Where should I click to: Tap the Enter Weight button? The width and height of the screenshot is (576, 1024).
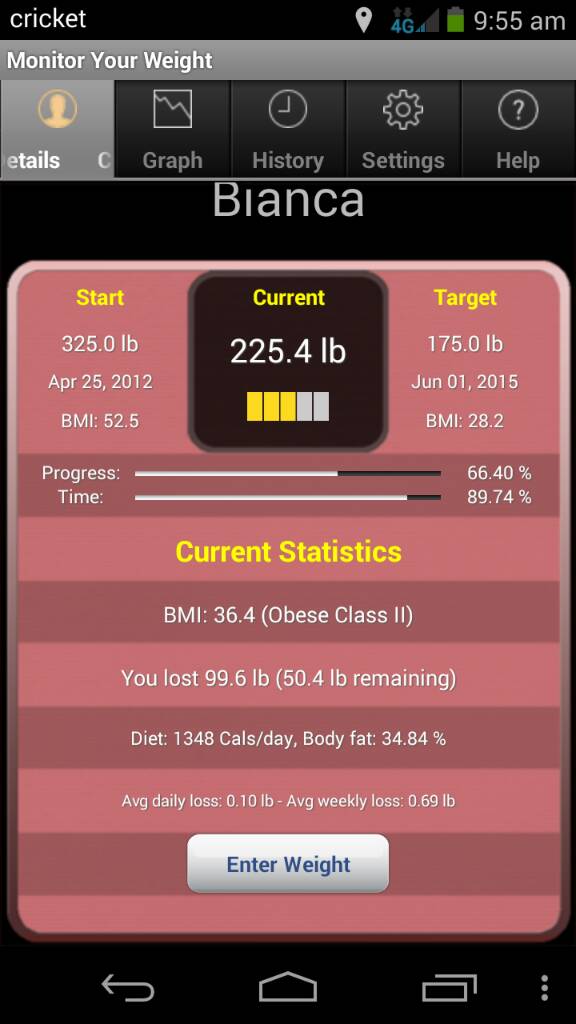pyautogui.click(x=288, y=864)
